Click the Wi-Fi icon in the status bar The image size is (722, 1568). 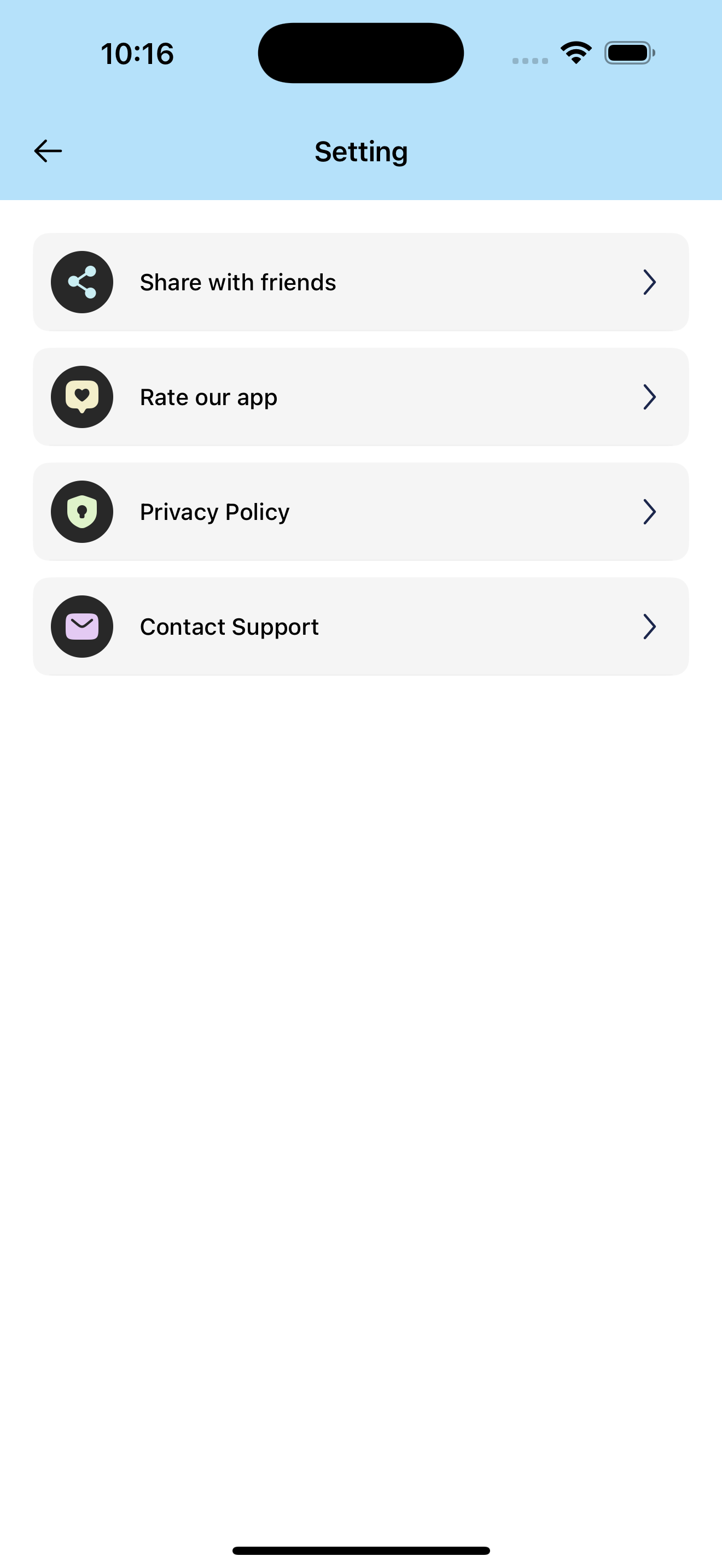575,53
